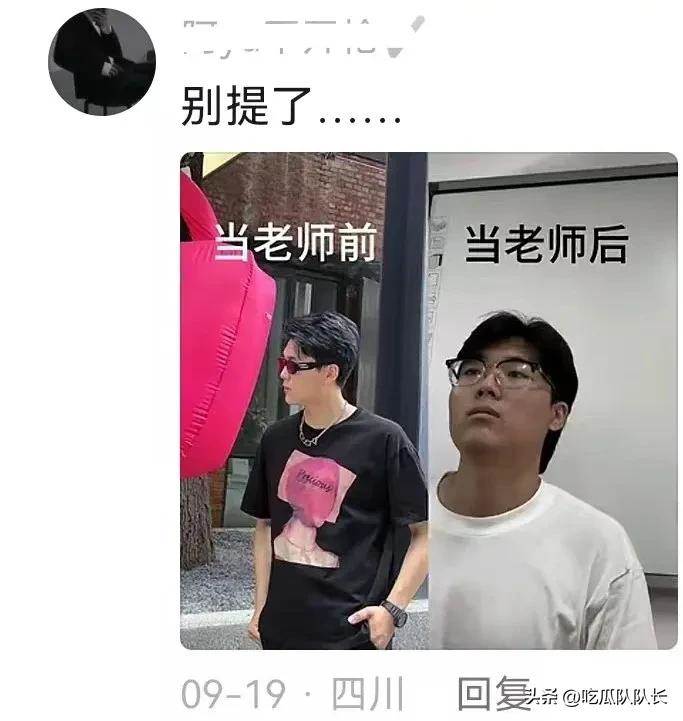Open the commenter's profile avatar
The image size is (683, 721).
[x=101, y=62]
